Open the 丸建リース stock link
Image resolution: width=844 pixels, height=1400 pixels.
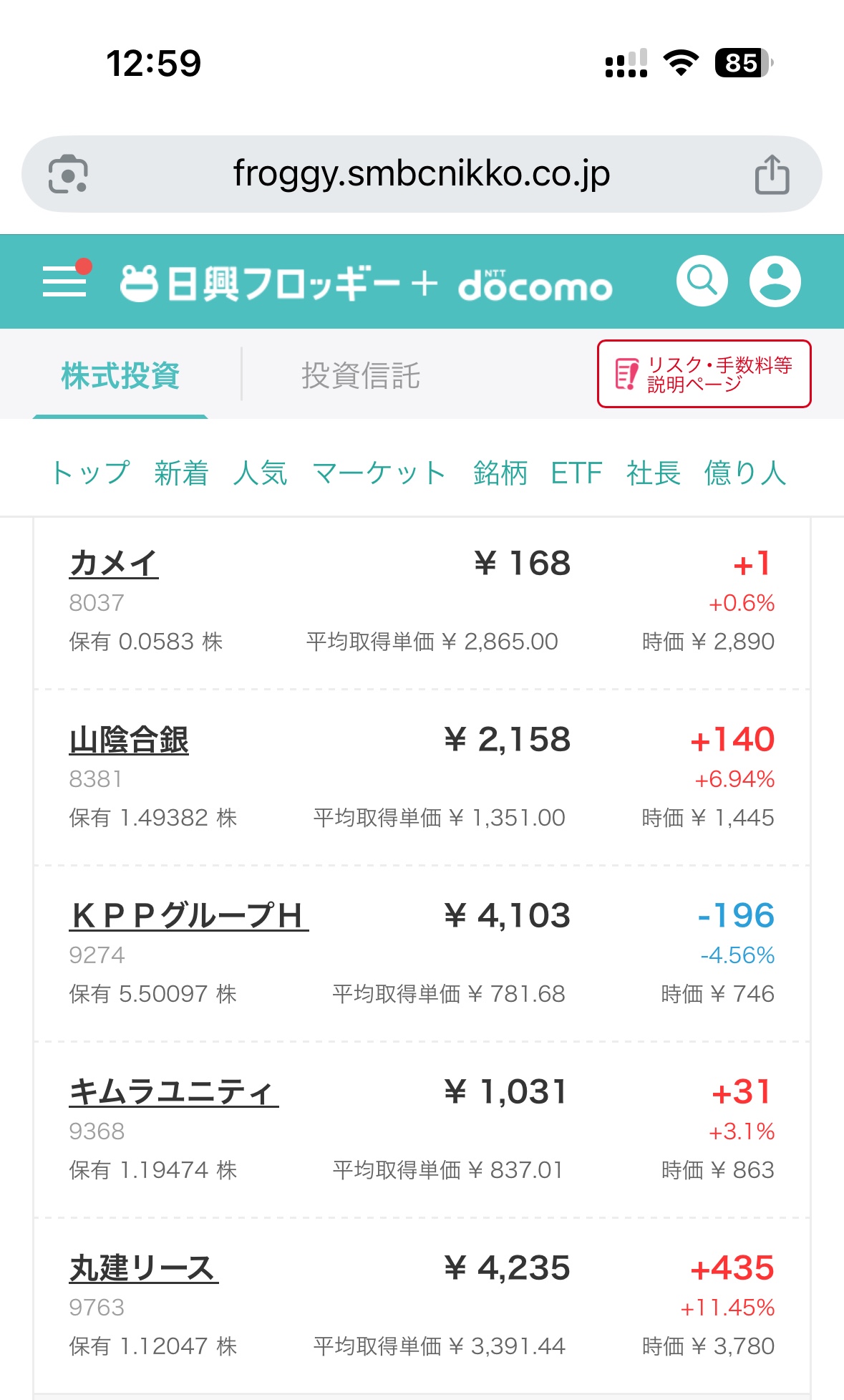pos(143,1268)
